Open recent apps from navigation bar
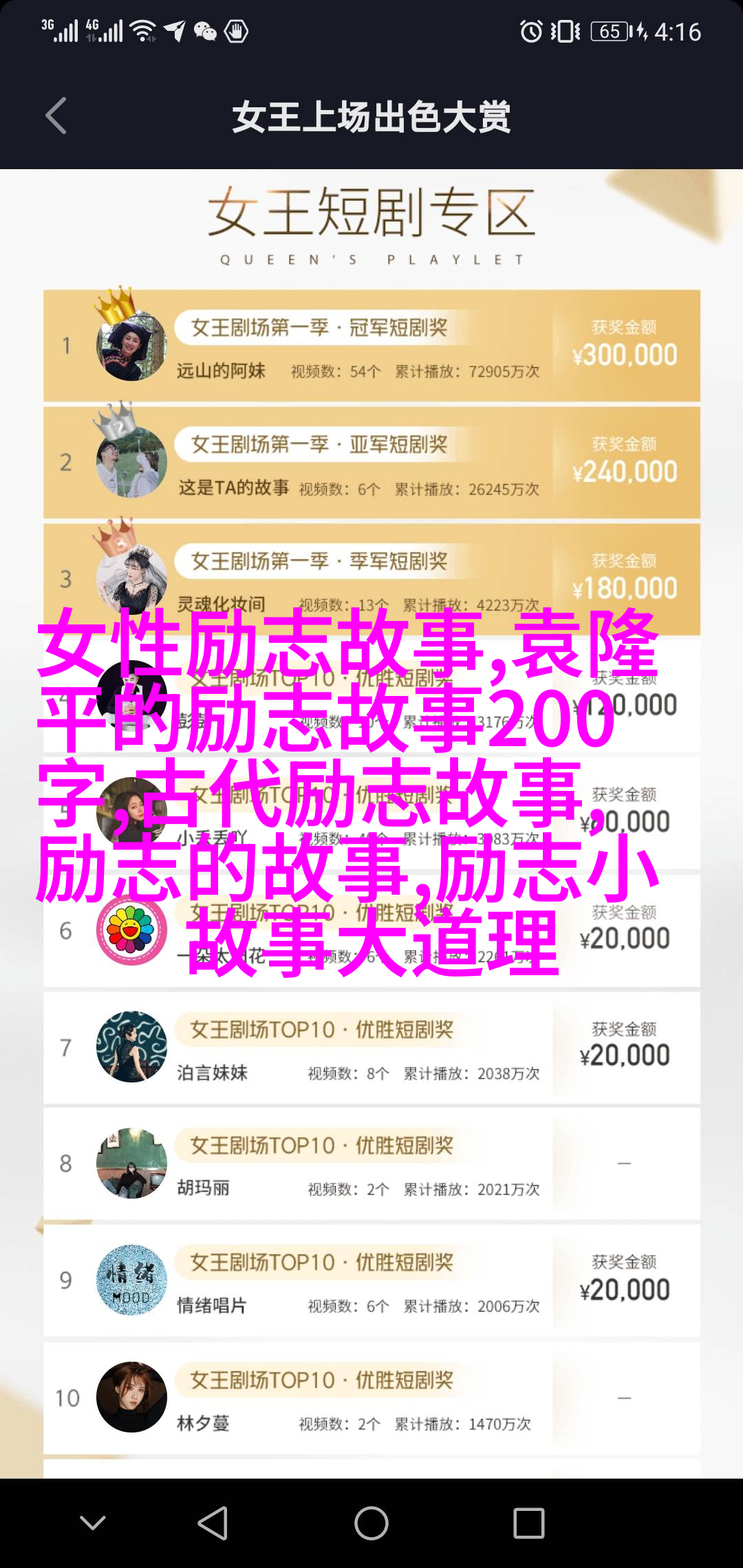This screenshot has width=743, height=1568. tap(528, 1523)
